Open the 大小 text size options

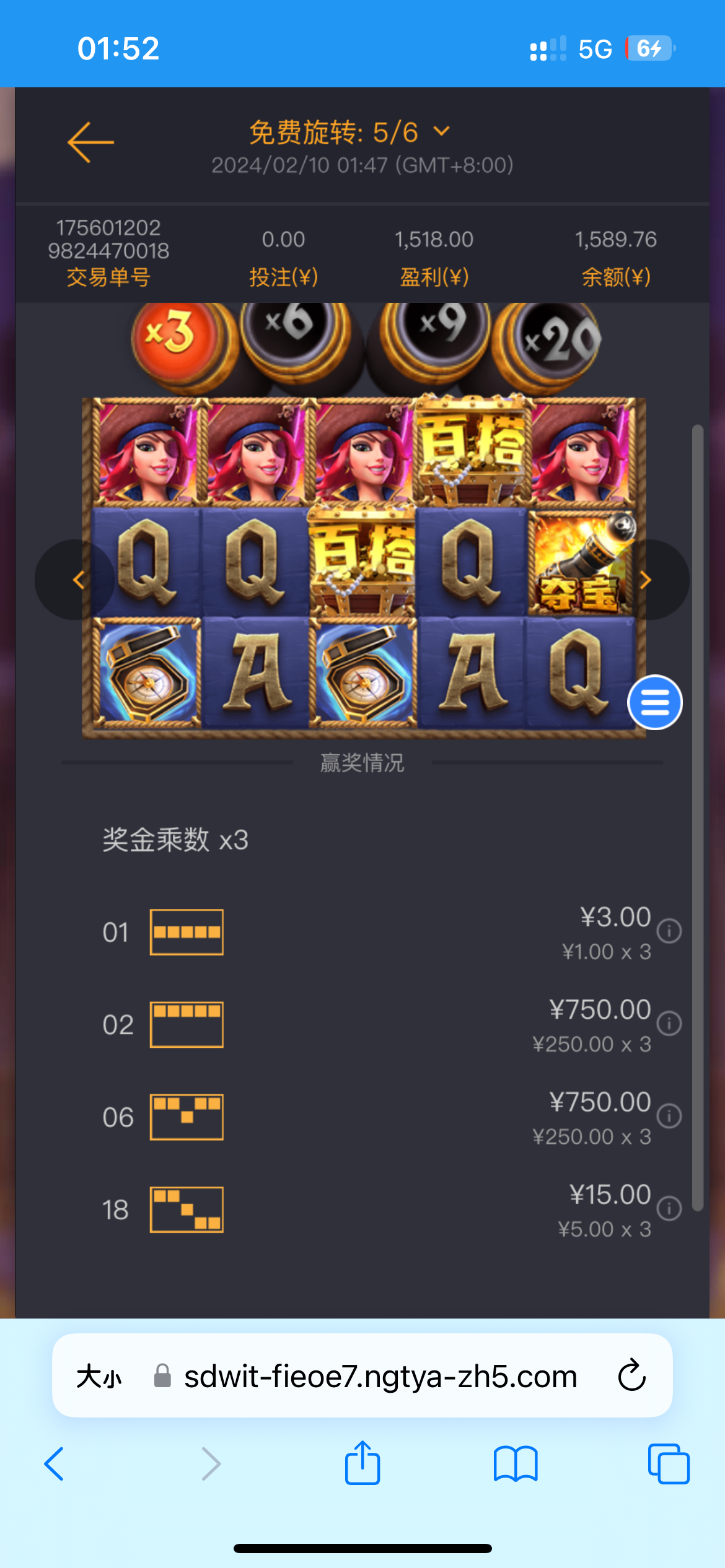[99, 1377]
